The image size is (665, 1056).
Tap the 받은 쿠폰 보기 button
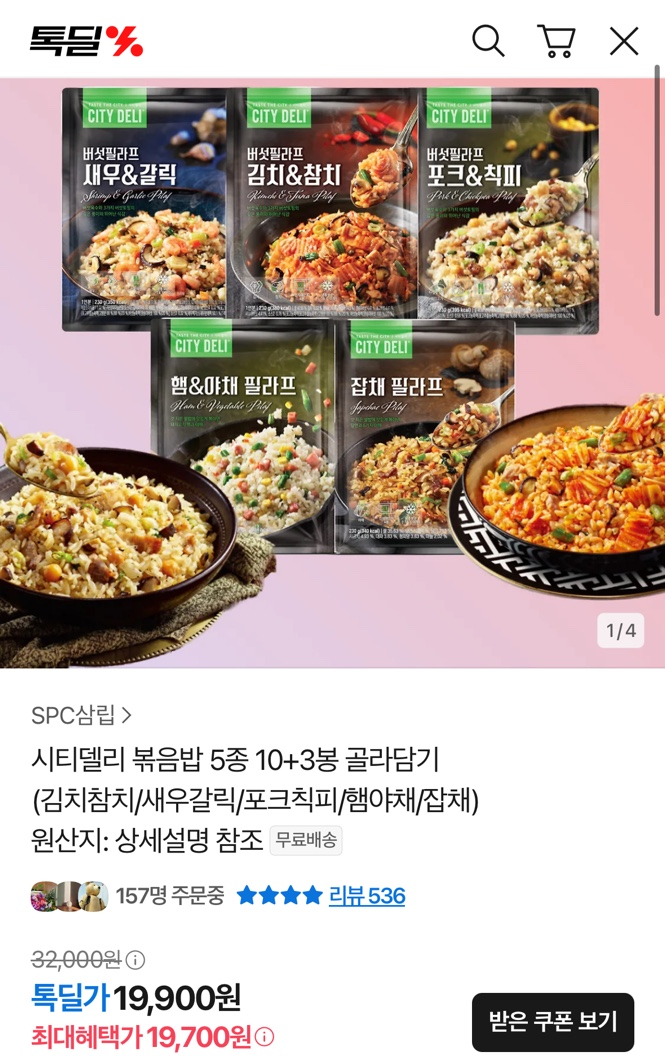coord(553,1022)
